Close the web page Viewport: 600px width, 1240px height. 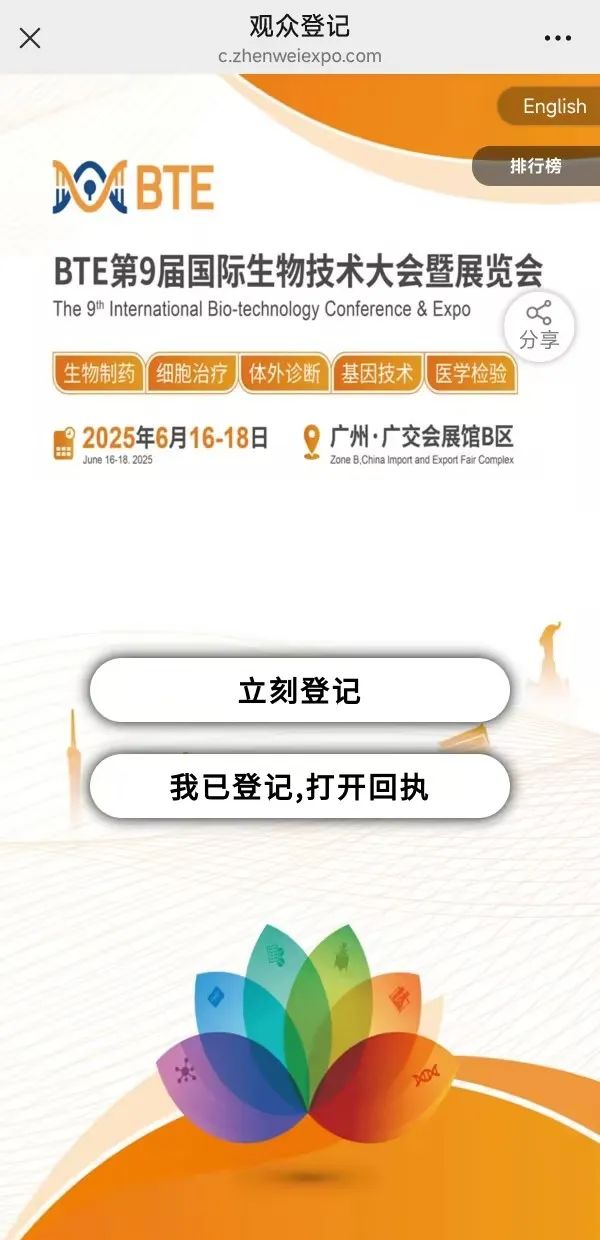30,38
